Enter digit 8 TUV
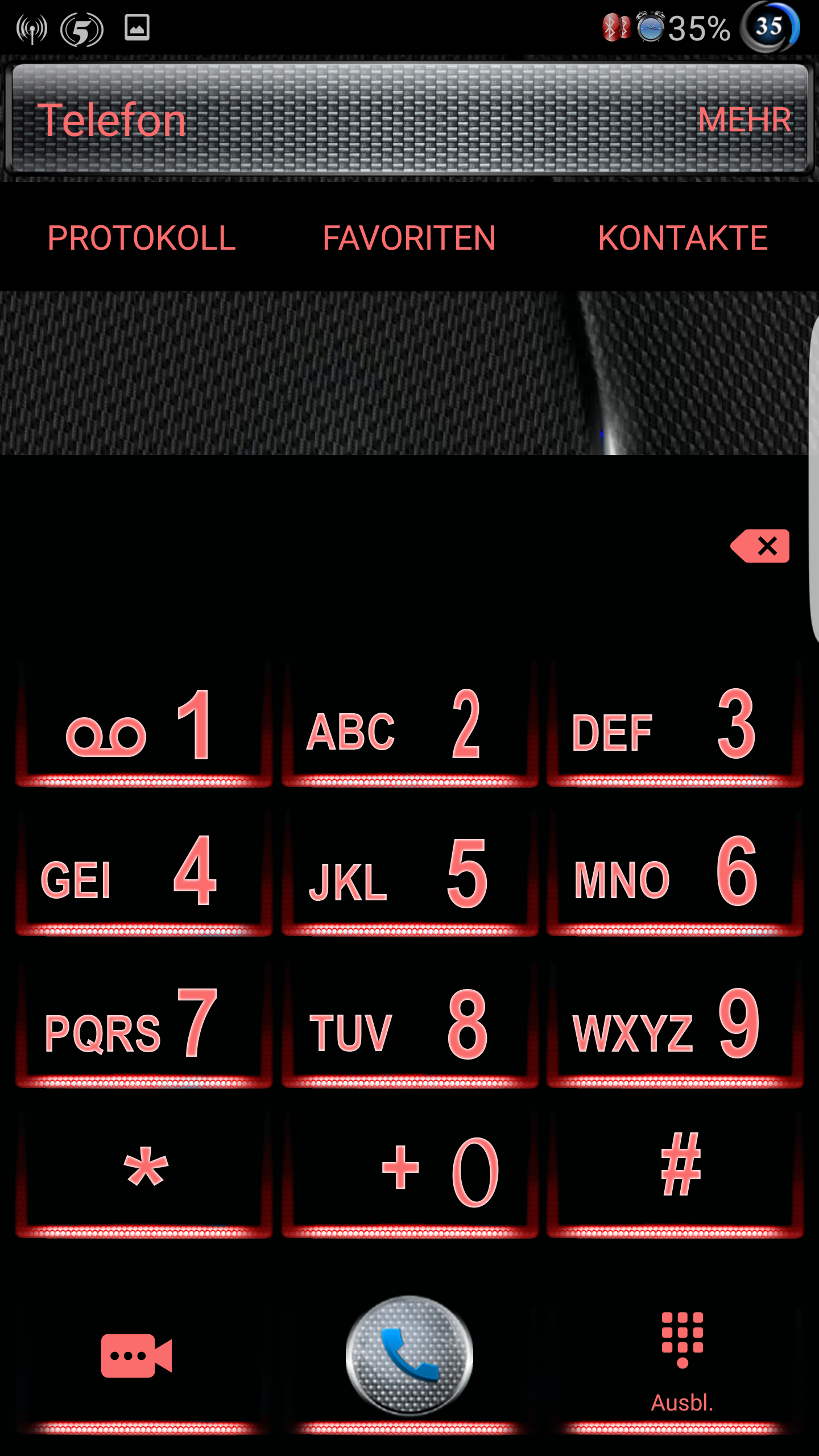 (x=409, y=1024)
